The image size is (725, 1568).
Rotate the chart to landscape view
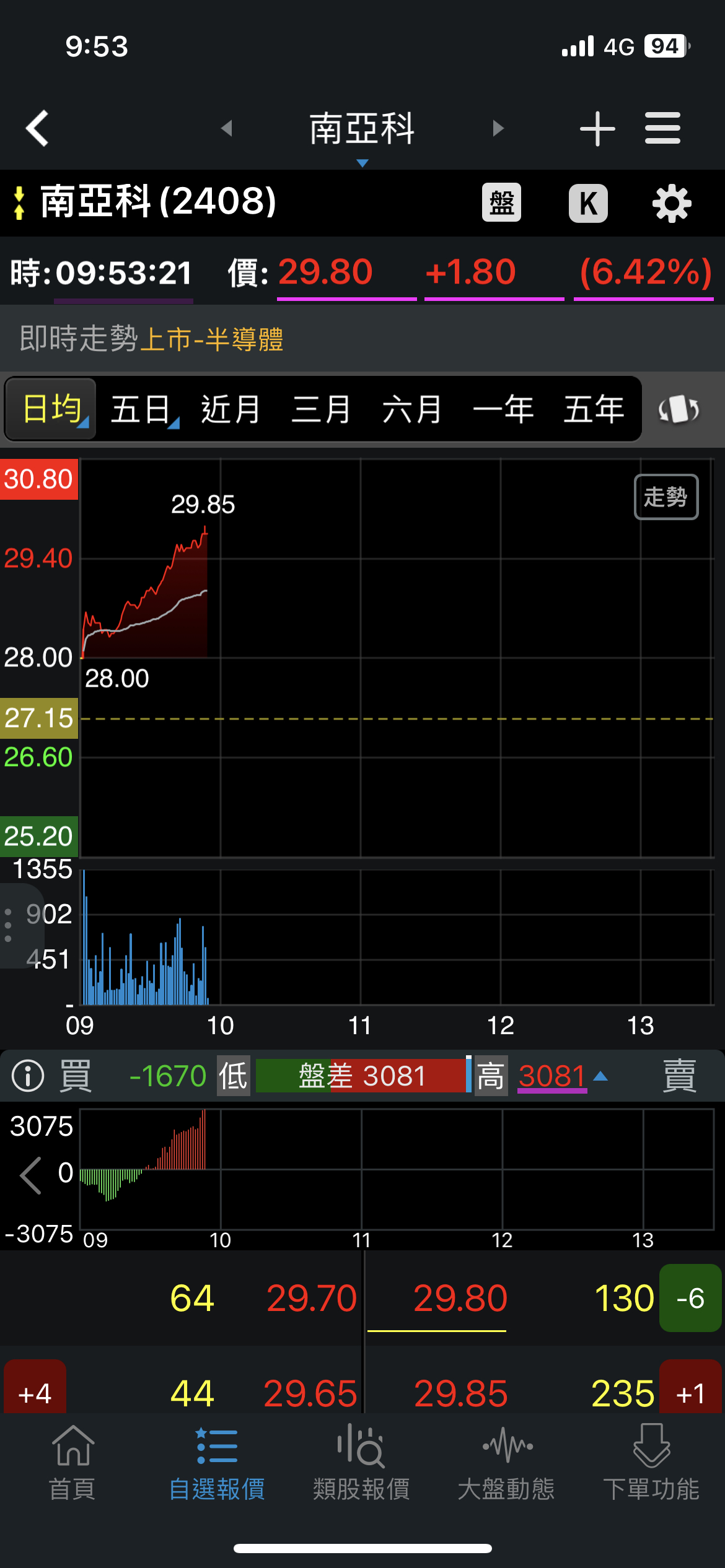click(x=679, y=409)
